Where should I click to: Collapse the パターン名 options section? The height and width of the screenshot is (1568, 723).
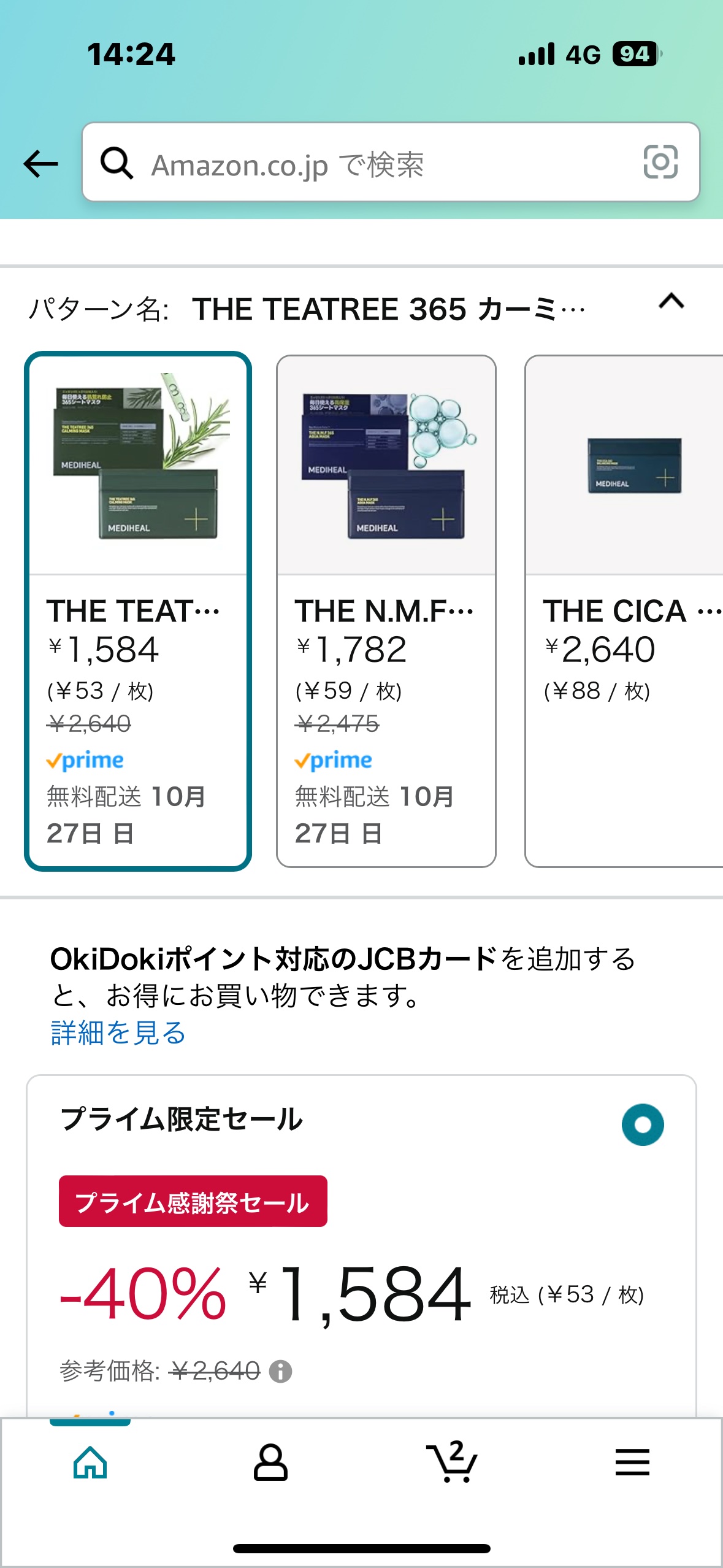click(671, 302)
